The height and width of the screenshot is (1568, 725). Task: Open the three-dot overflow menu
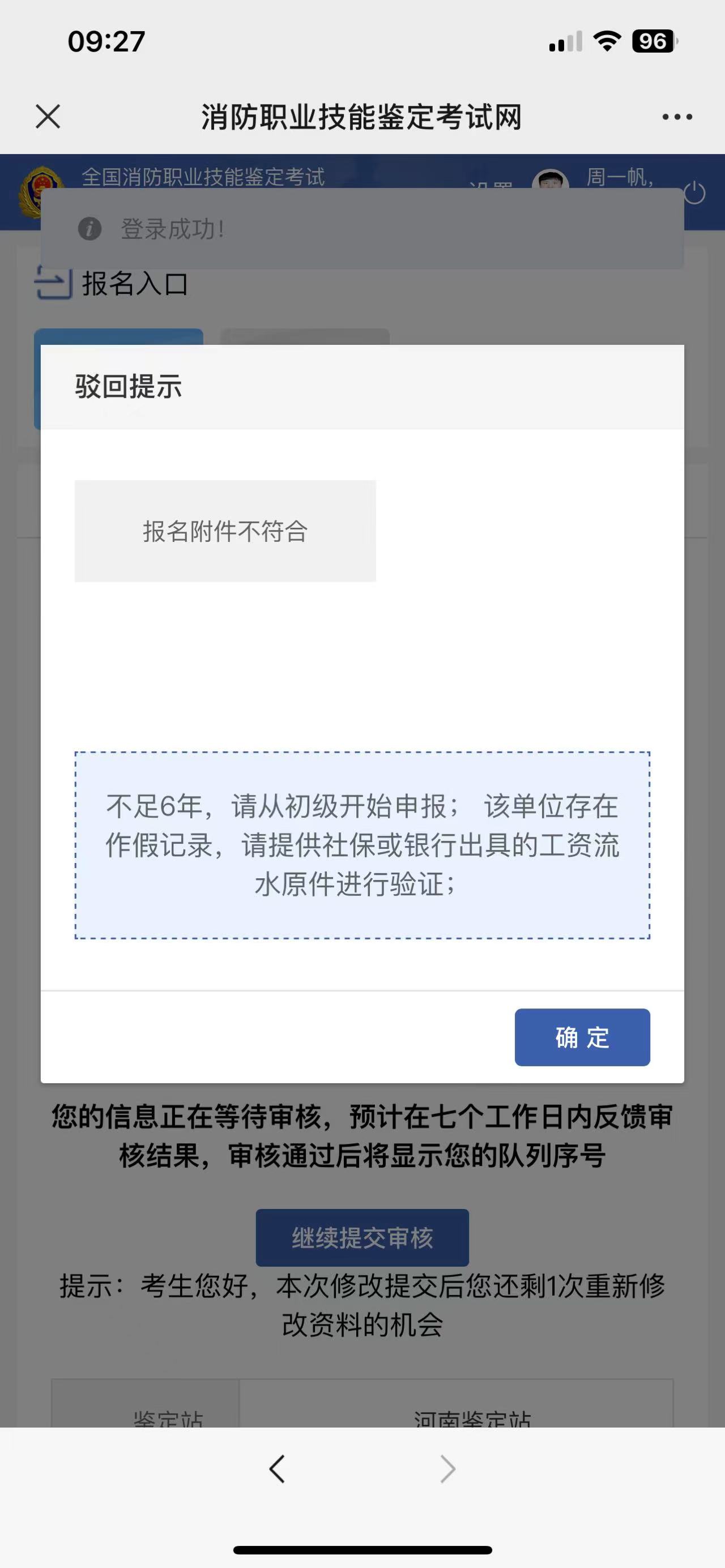pos(677,117)
